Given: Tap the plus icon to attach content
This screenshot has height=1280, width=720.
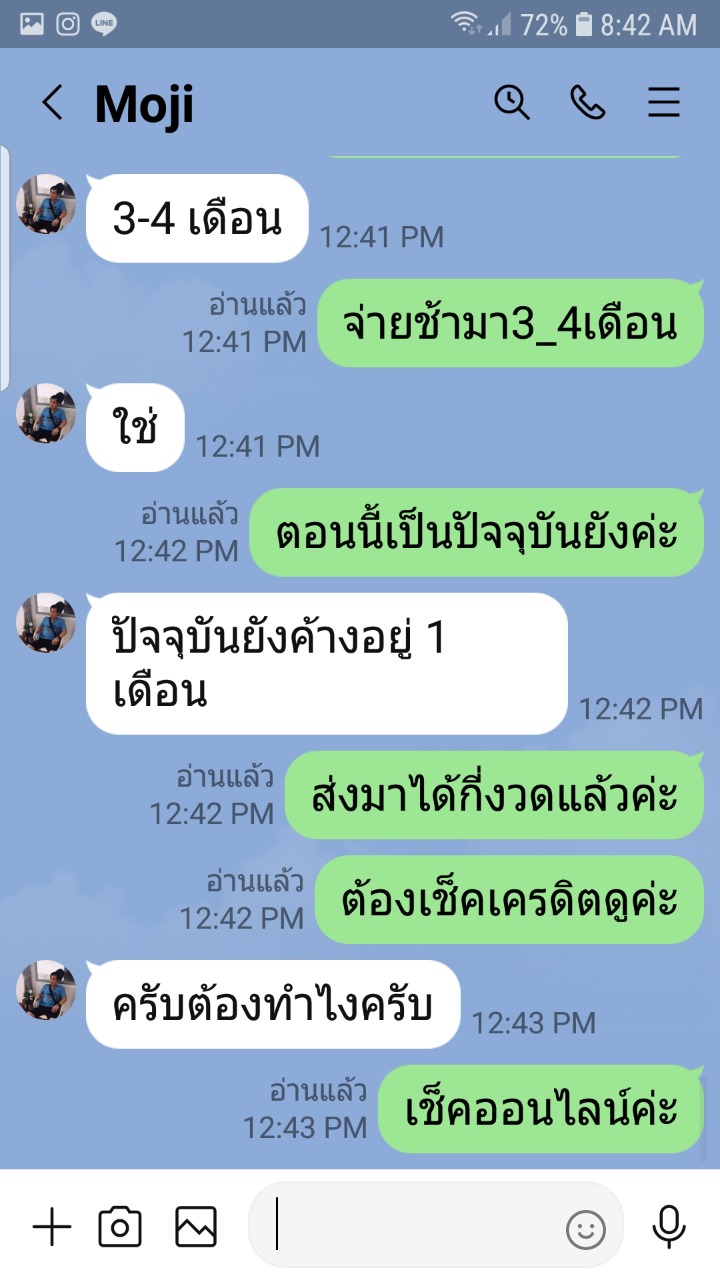Looking at the screenshot, I should click(x=52, y=1226).
